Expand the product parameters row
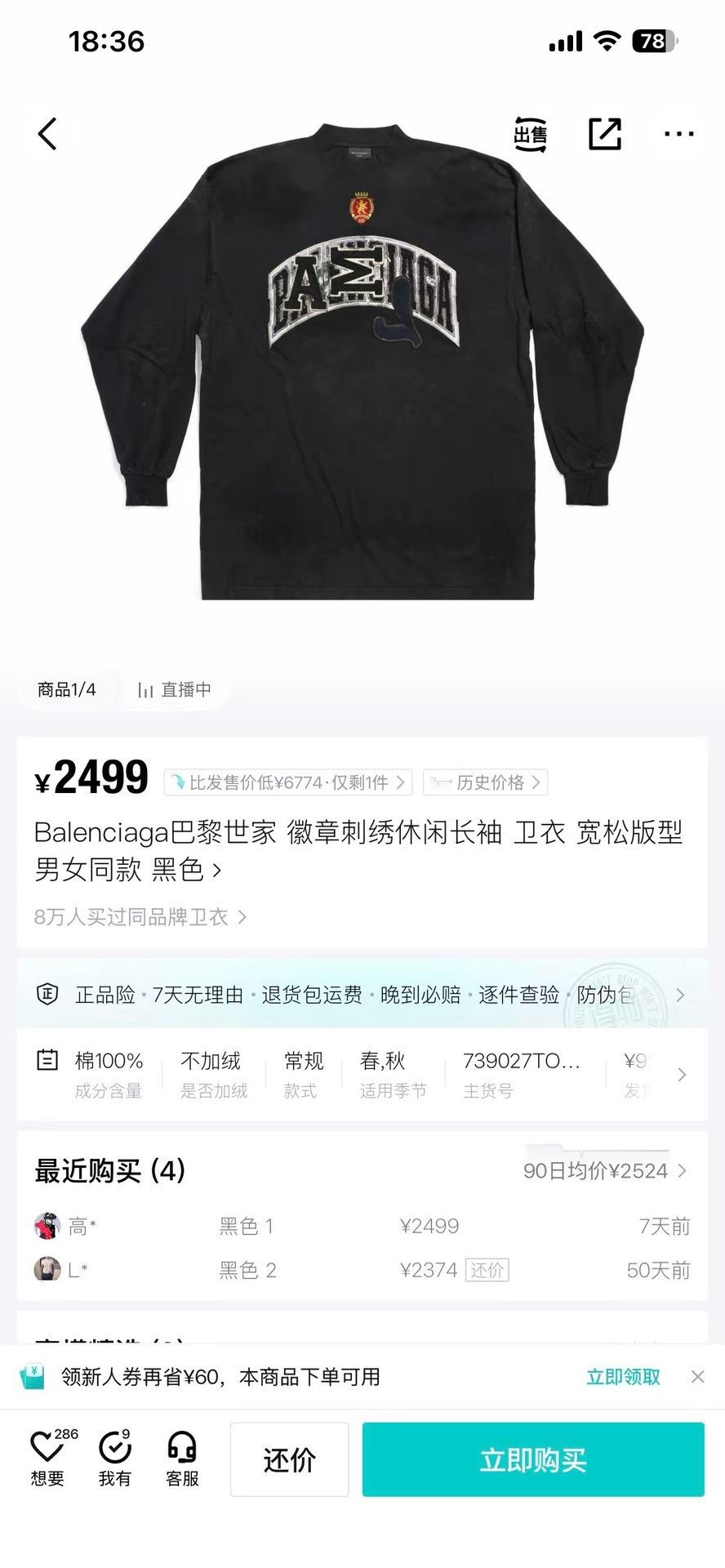The width and height of the screenshot is (725, 1568). pyautogui.click(x=362, y=1075)
